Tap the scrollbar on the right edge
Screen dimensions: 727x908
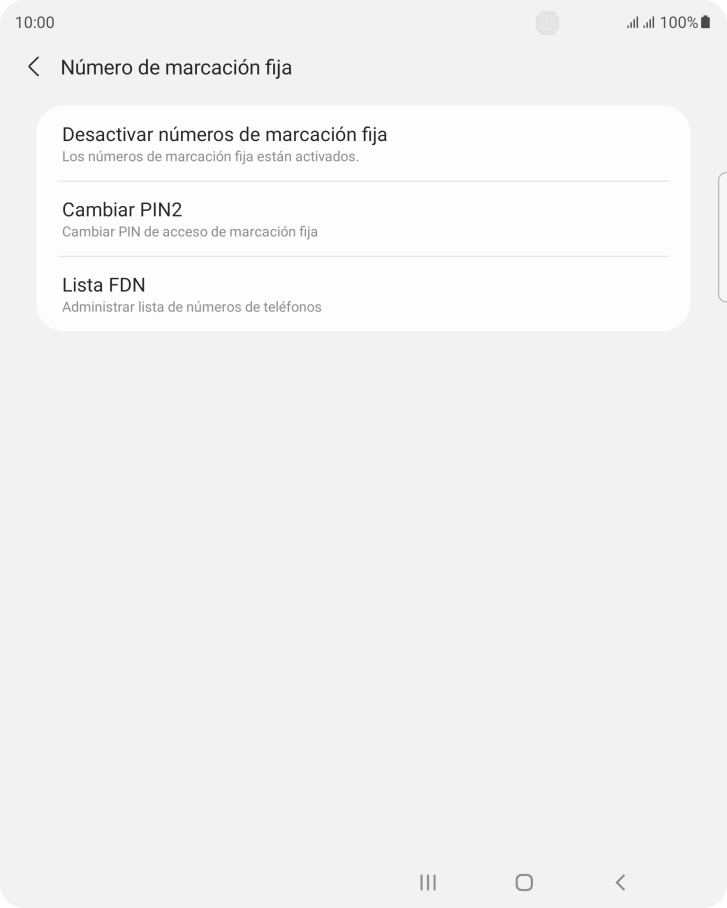click(722, 236)
